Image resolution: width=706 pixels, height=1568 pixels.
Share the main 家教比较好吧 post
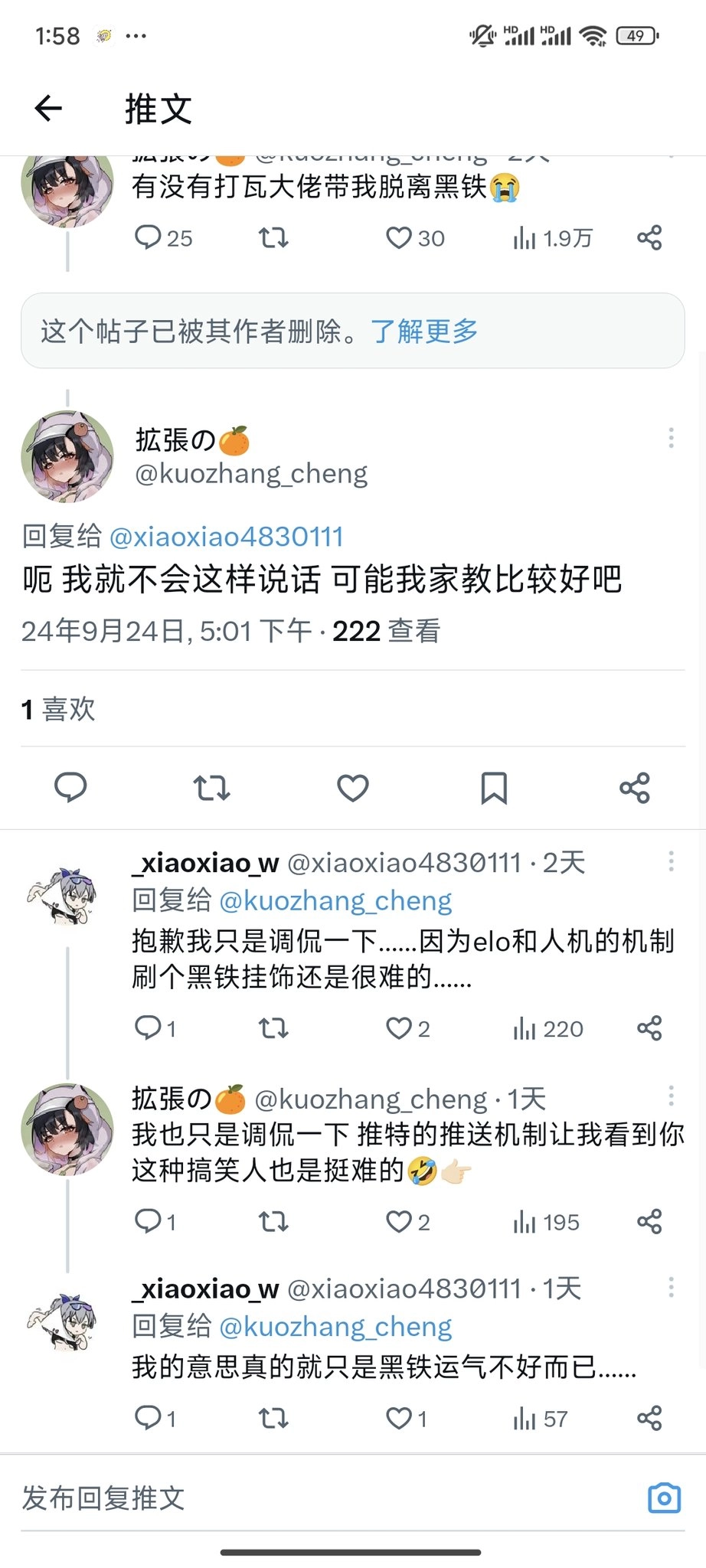[635, 787]
